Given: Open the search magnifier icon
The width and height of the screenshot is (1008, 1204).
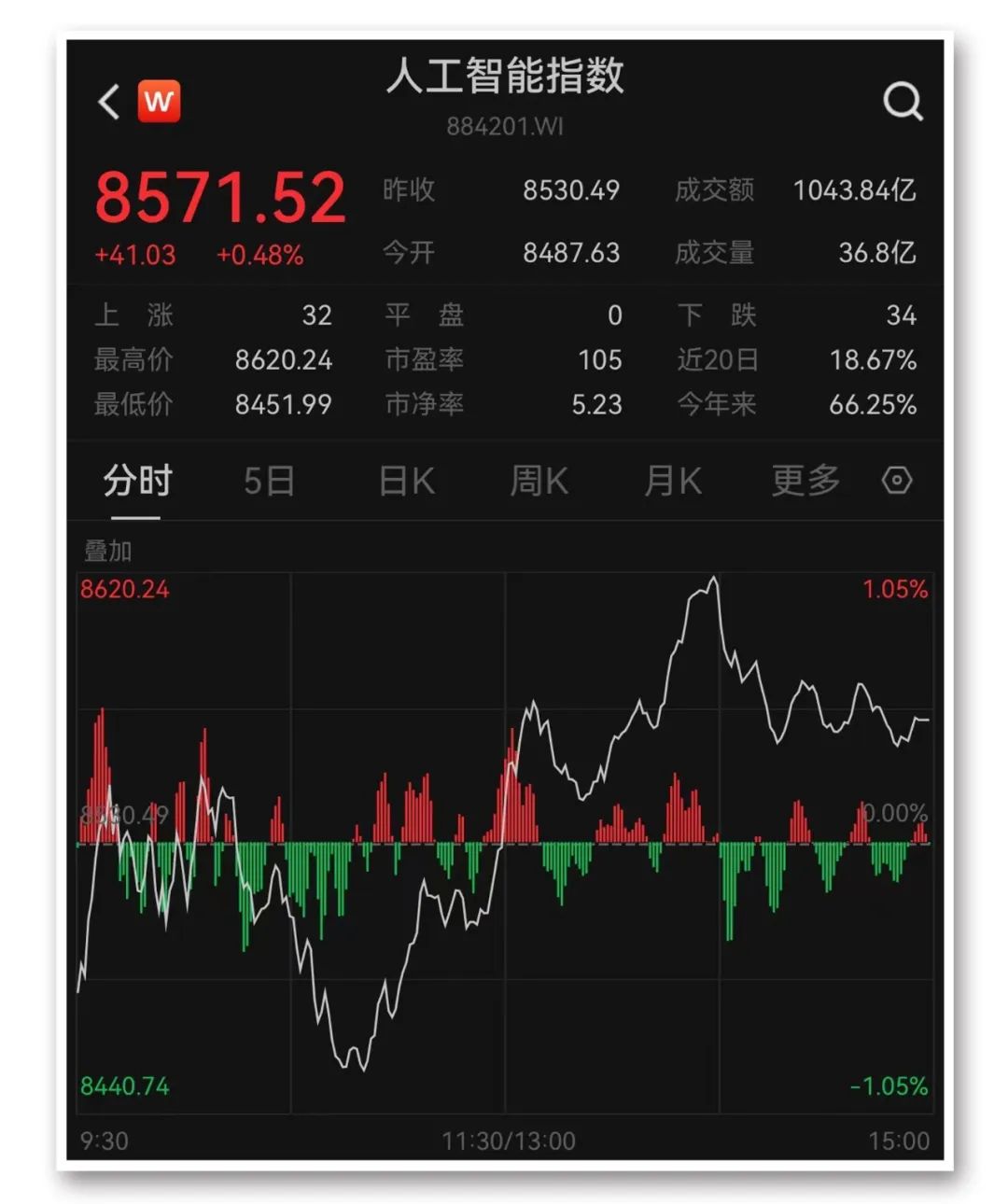Looking at the screenshot, I should pyautogui.click(x=903, y=101).
